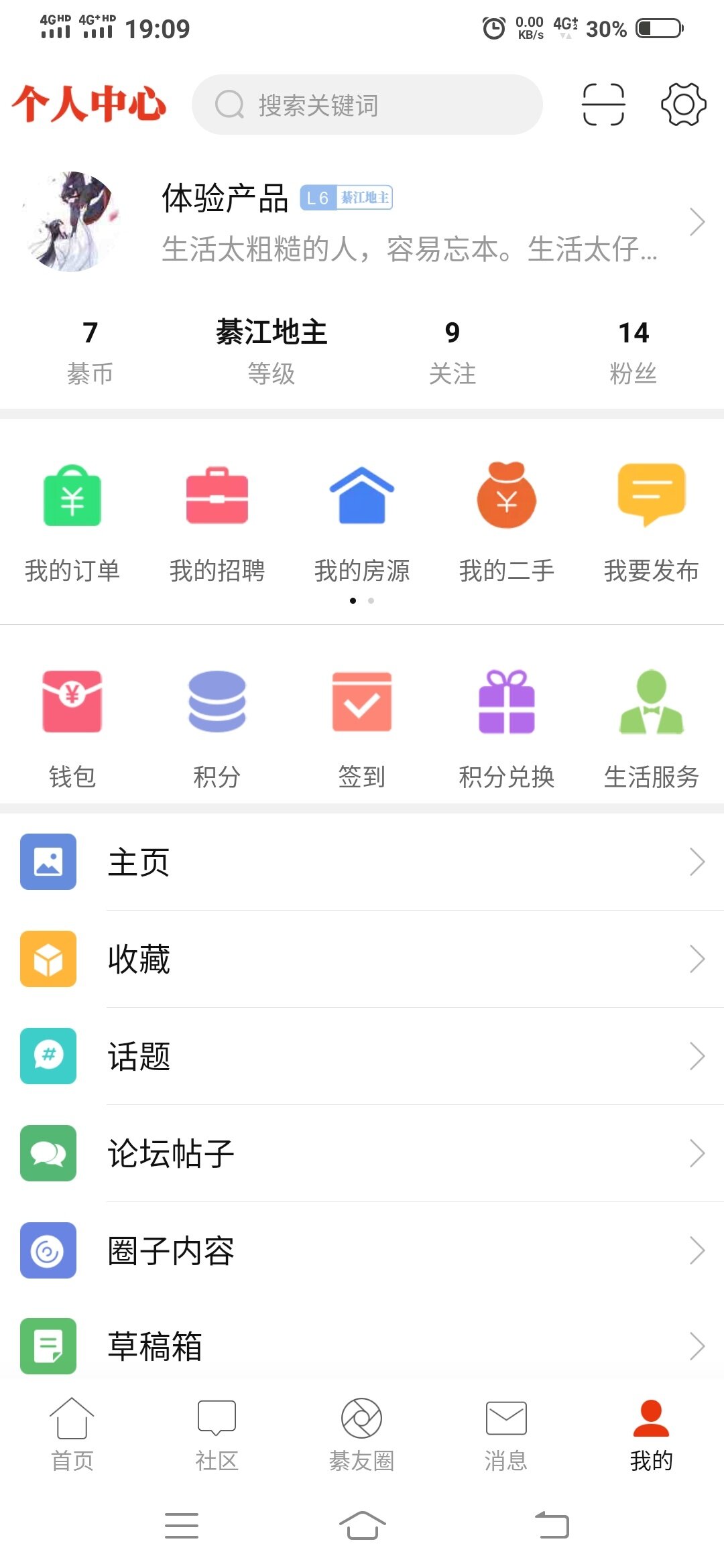Open 签到 daily check-in

[362, 728]
